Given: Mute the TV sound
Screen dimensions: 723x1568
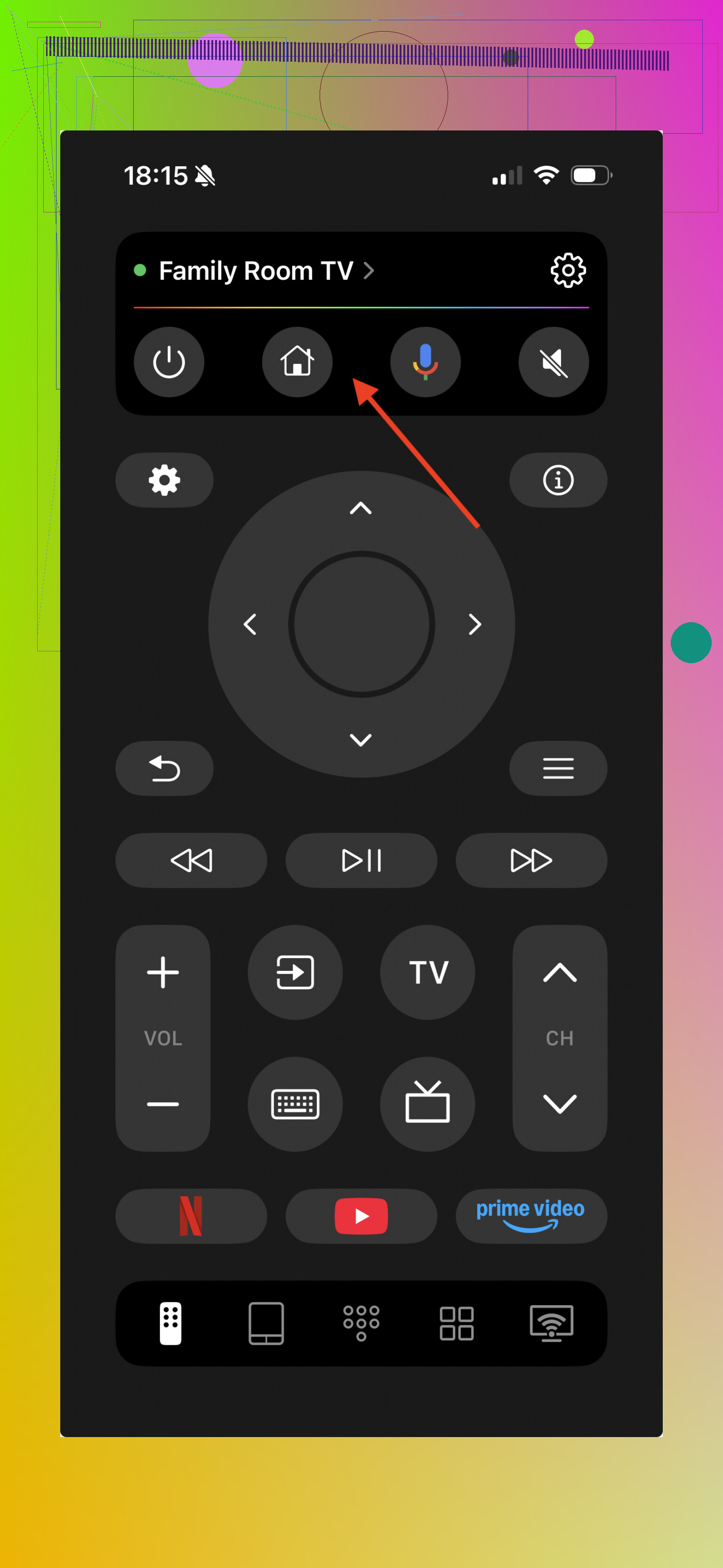Looking at the screenshot, I should [554, 362].
